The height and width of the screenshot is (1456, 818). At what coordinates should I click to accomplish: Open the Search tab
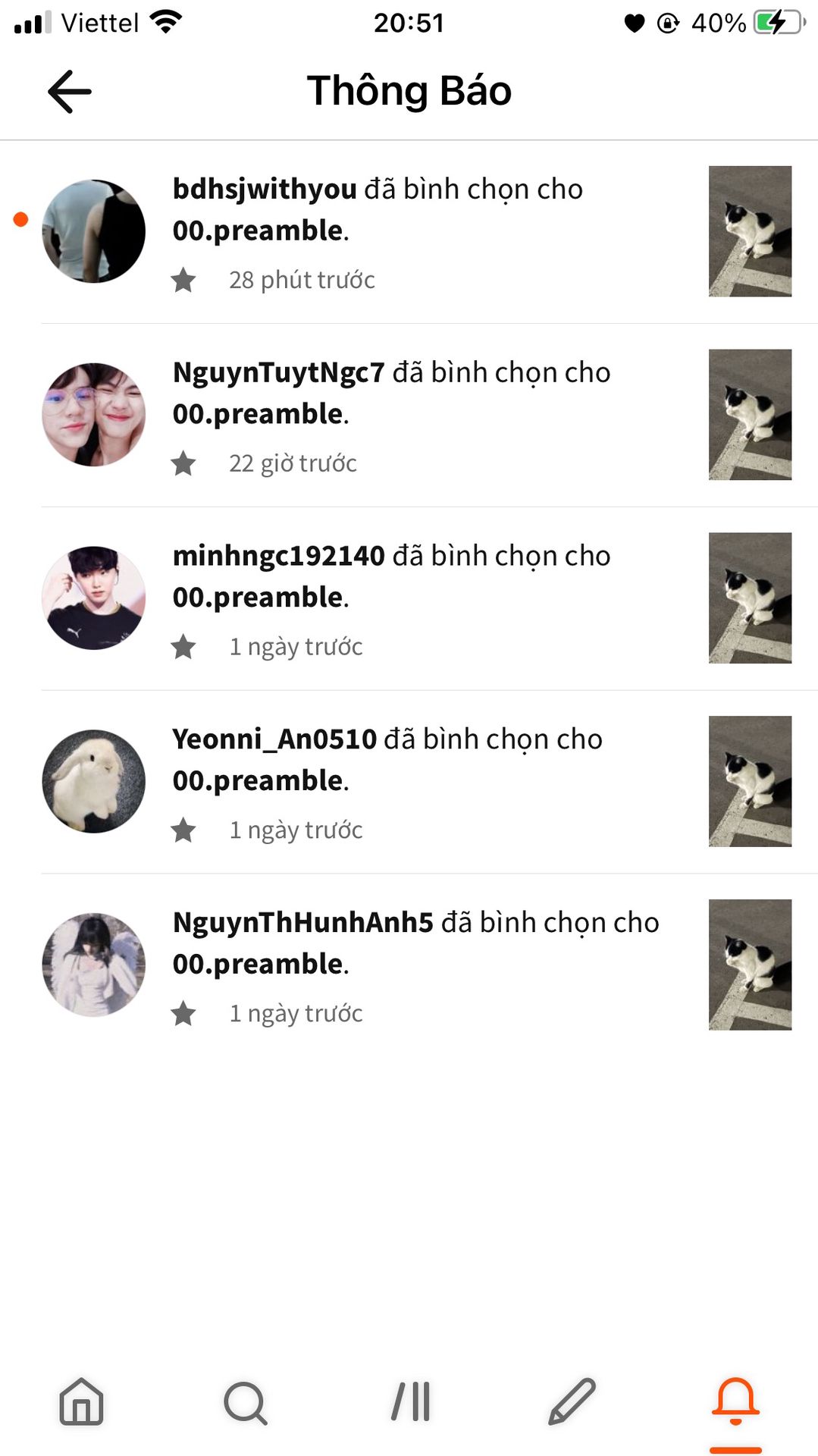coord(246,1402)
